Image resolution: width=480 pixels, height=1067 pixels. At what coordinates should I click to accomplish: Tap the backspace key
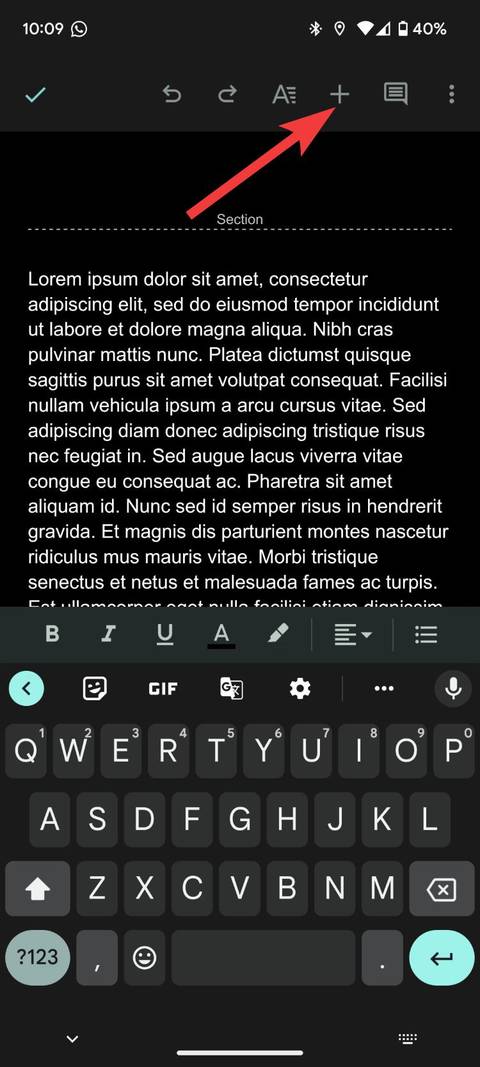point(442,888)
